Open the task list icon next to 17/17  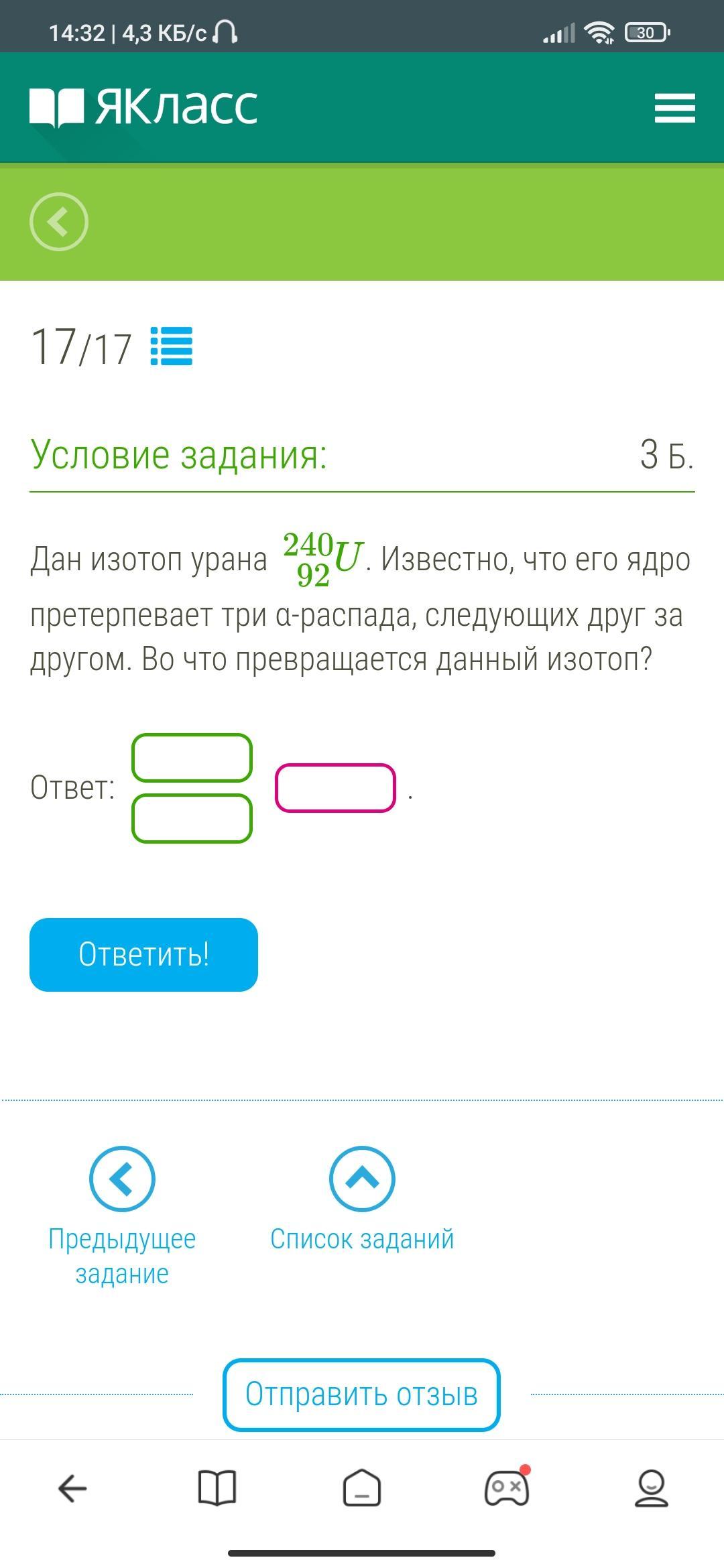(172, 346)
